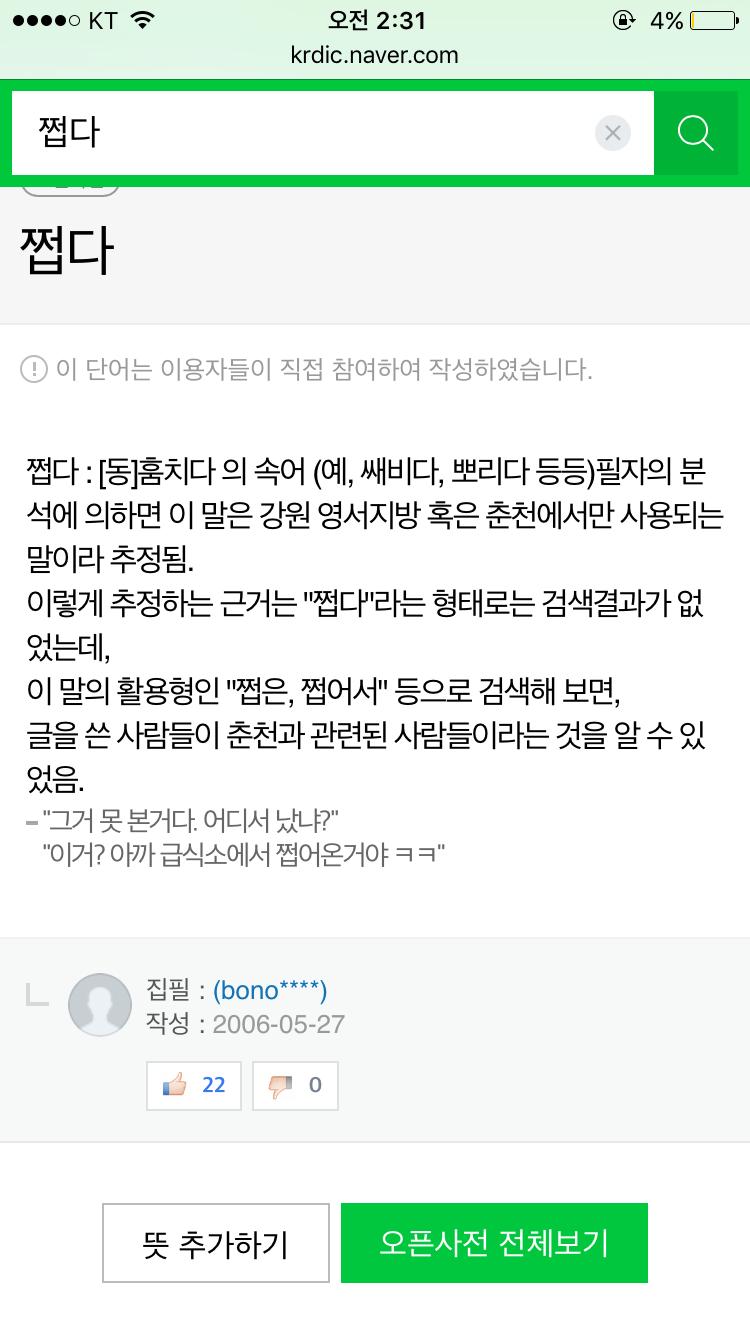750x1334 pixels.
Task: Clear the search text with the X button
Action: point(613,133)
